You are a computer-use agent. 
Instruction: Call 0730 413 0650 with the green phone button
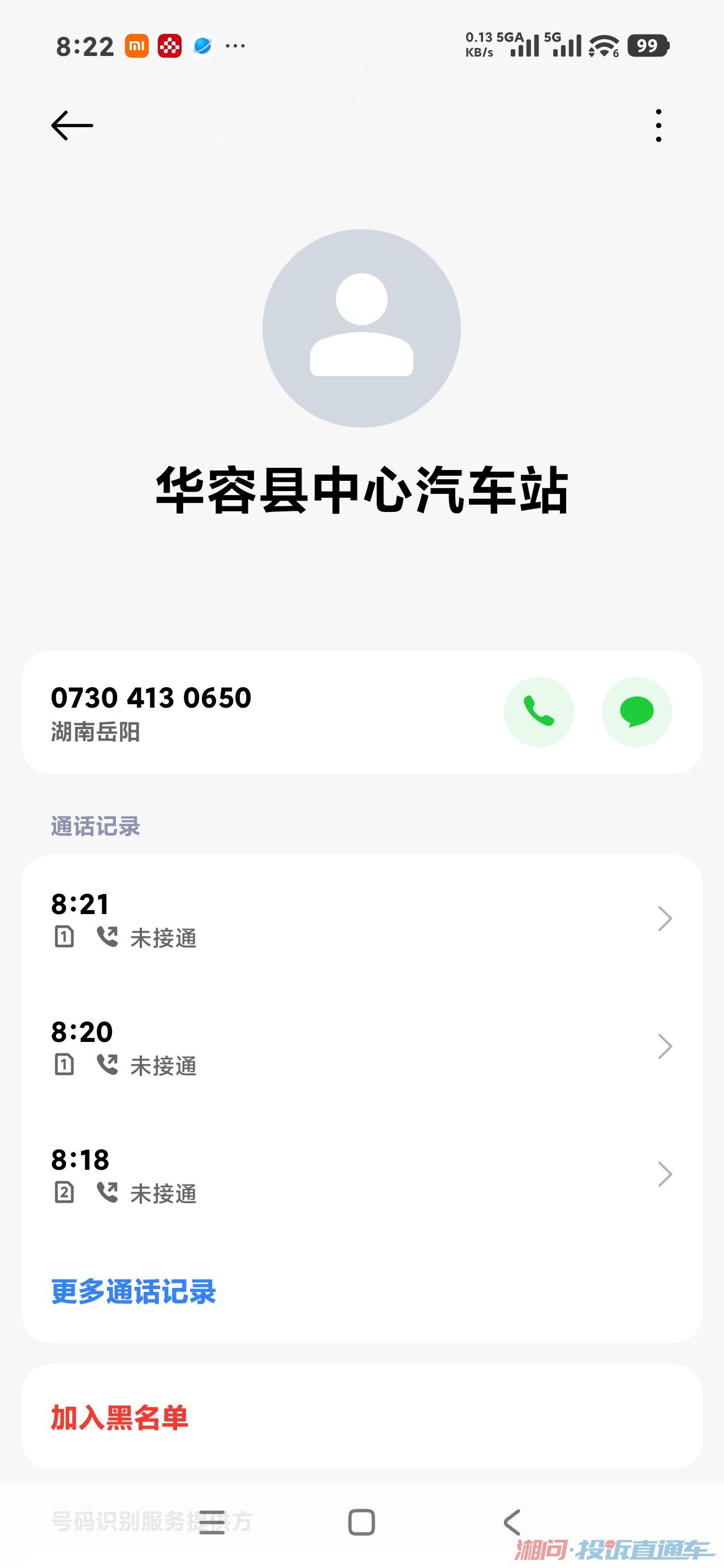coord(539,712)
